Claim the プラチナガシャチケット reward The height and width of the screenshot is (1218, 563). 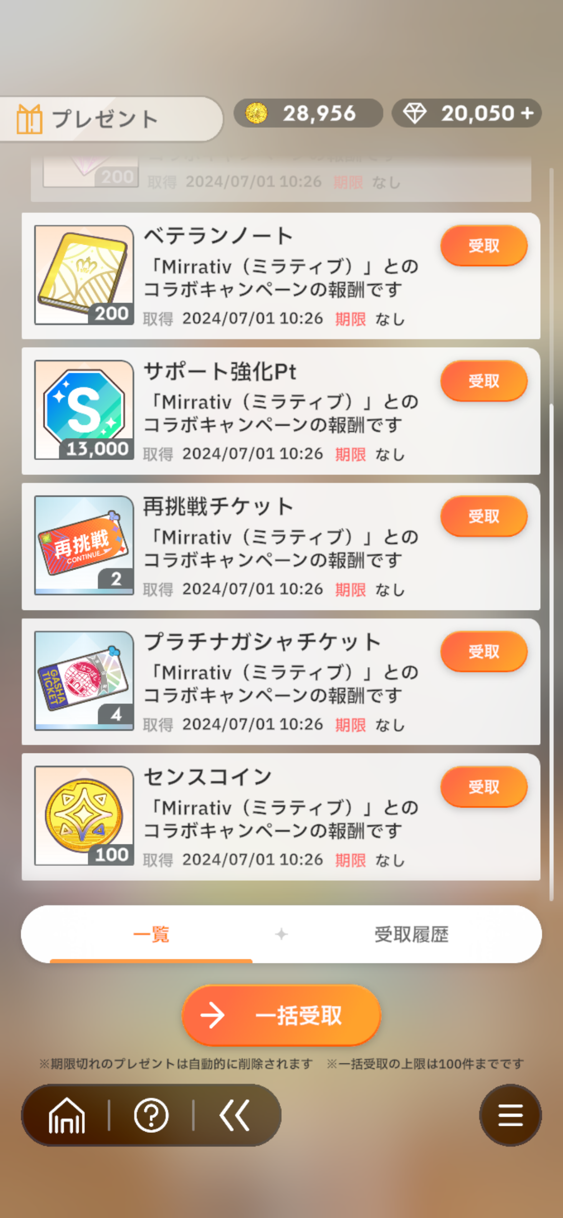(x=483, y=651)
